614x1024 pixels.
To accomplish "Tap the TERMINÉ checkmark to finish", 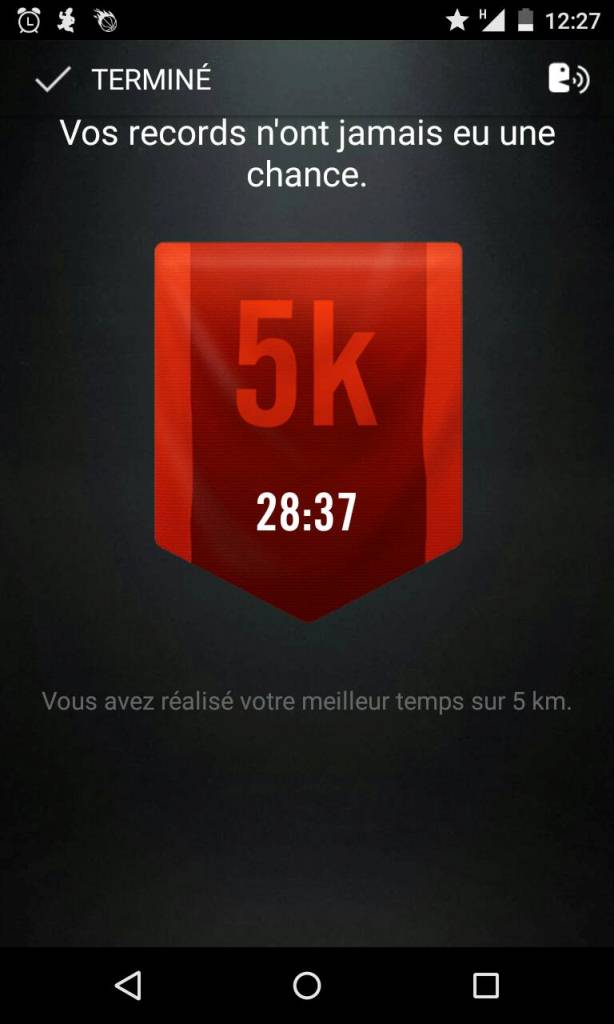I will pos(52,80).
